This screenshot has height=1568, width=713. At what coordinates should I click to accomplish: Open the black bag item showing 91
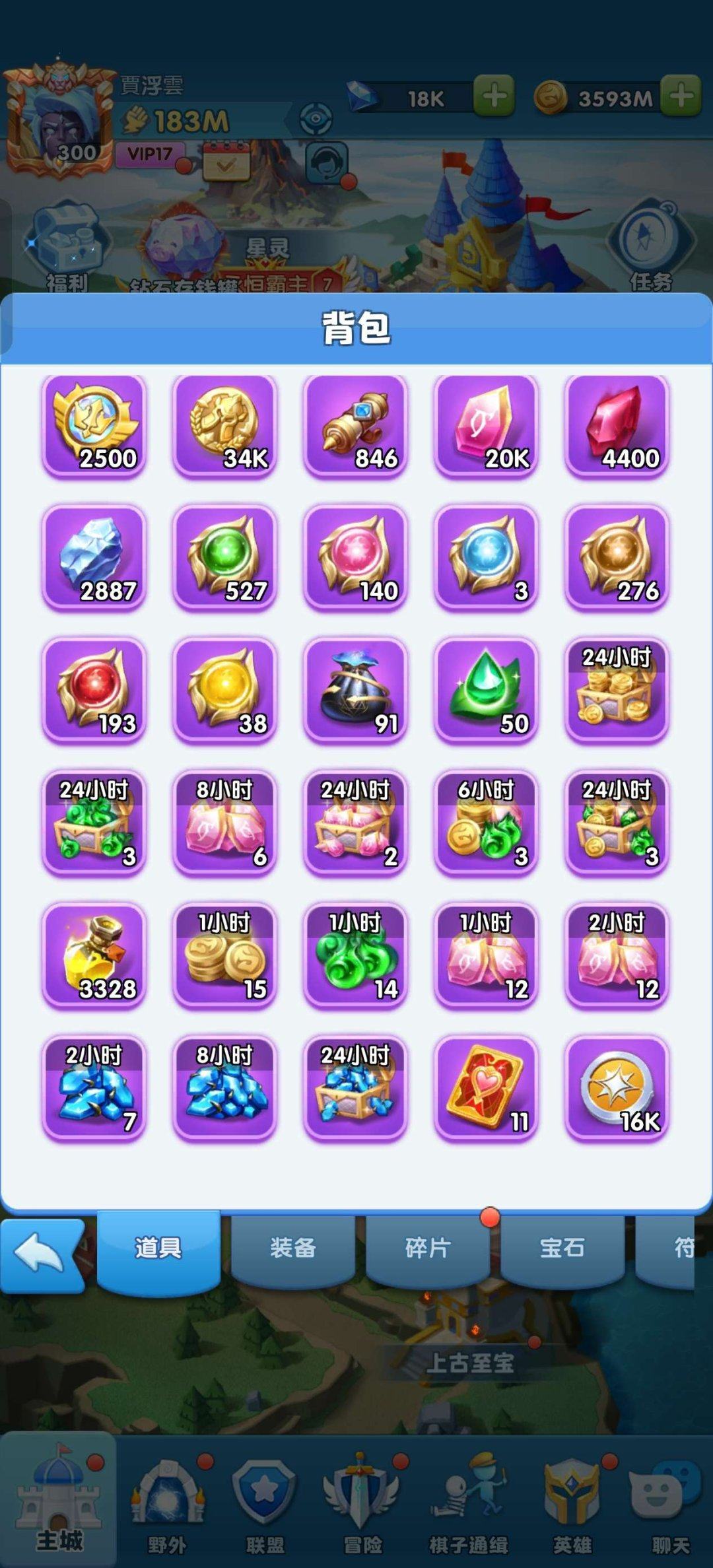pos(355,690)
